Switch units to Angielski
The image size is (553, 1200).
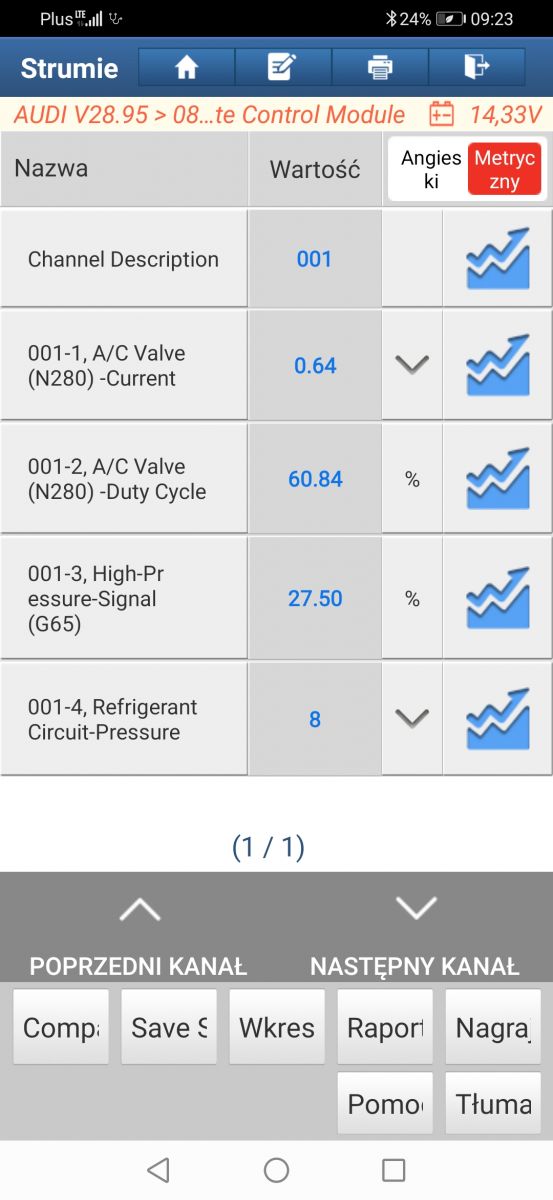pos(430,169)
